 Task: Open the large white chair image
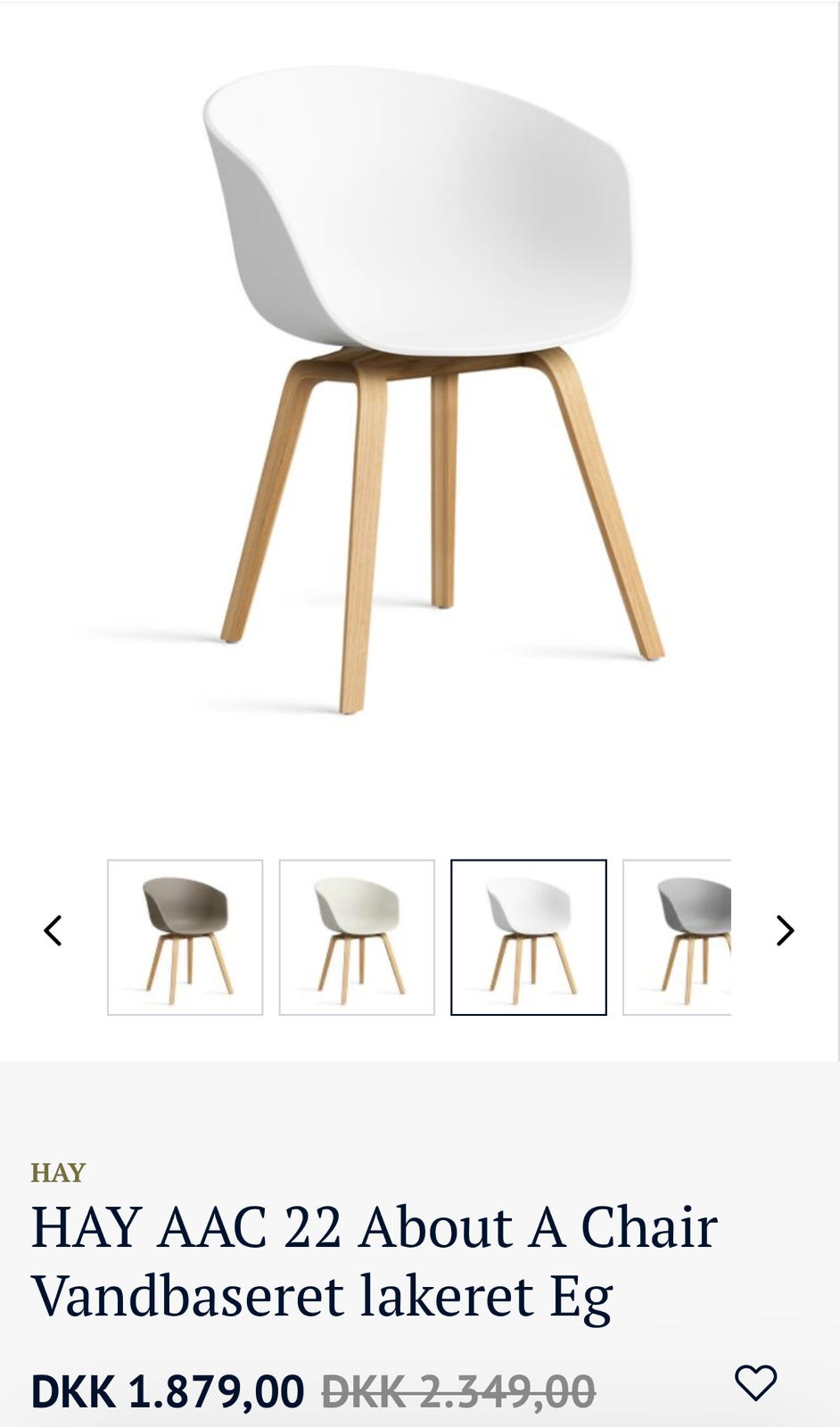(419, 392)
